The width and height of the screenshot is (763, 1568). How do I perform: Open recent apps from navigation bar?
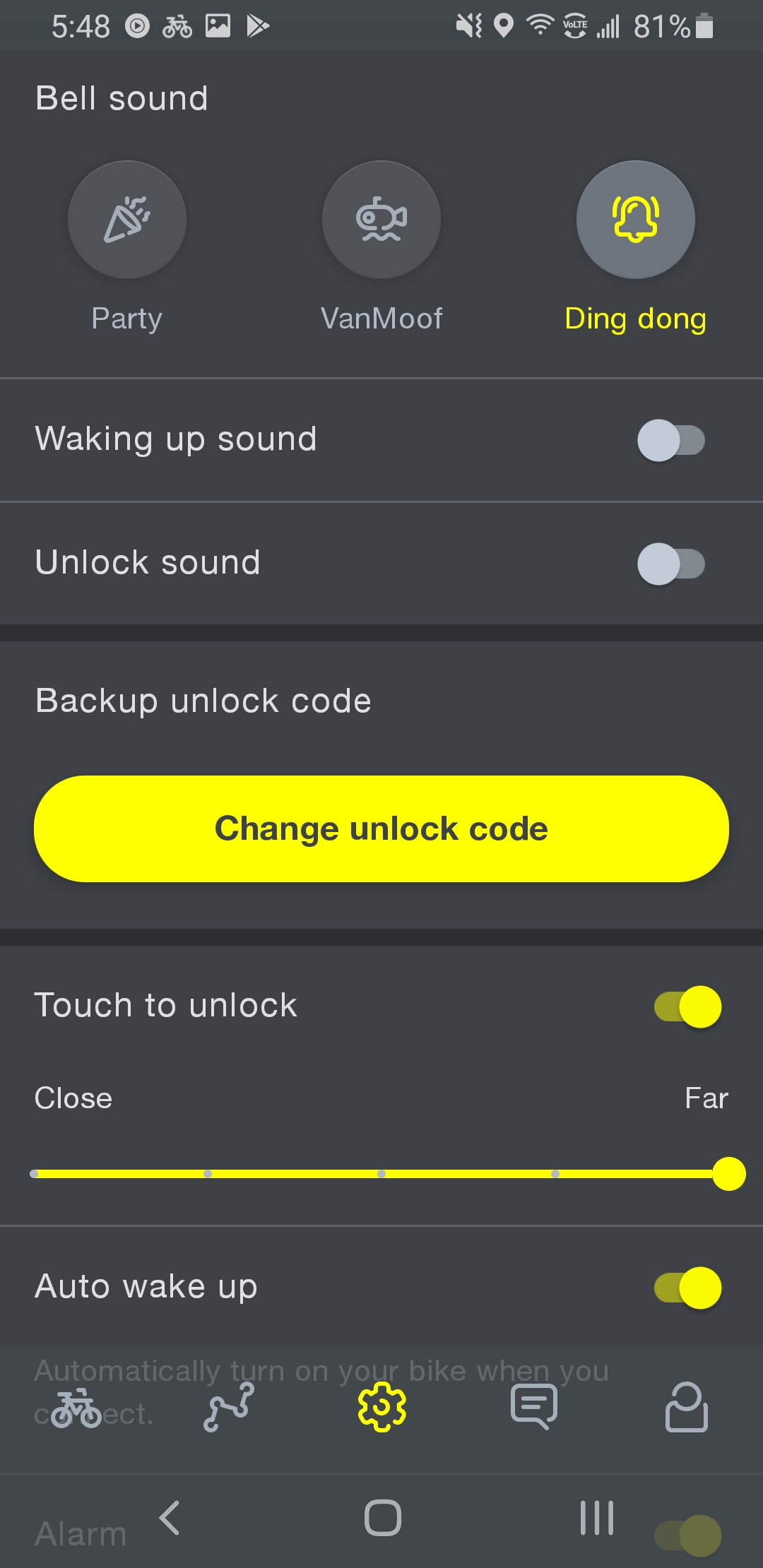(x=596, y=1518)
